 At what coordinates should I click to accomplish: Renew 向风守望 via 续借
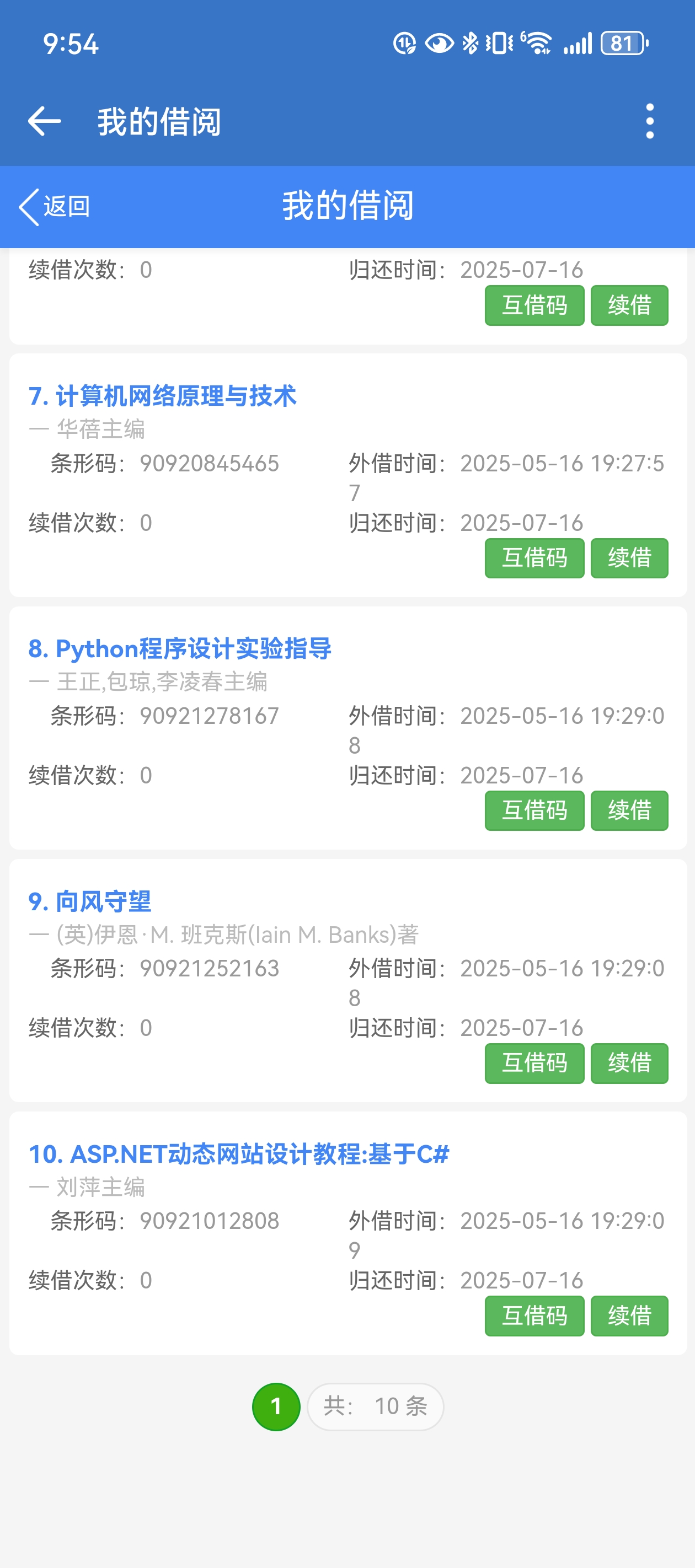click(x=629, y=1063)
